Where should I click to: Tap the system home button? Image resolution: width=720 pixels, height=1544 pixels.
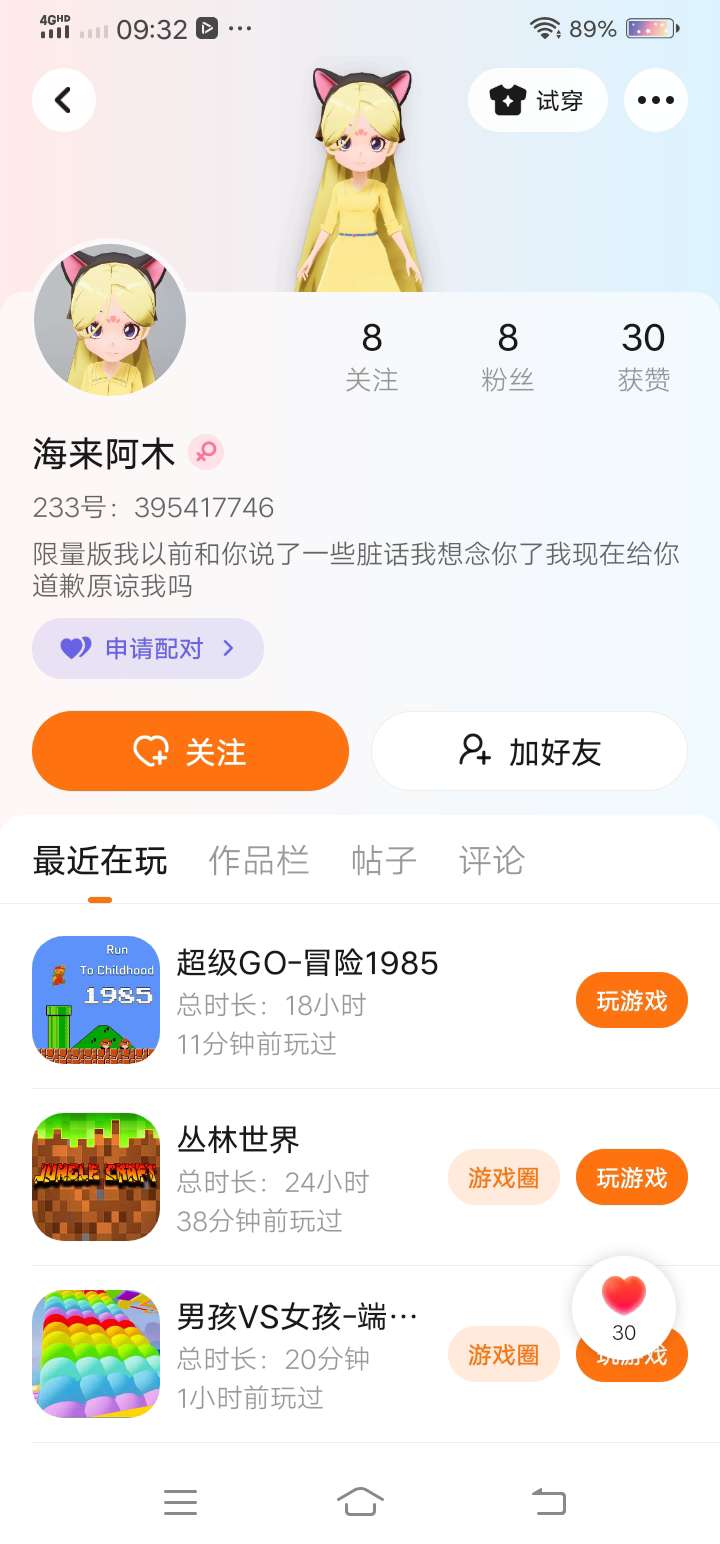click(360, 1502)
